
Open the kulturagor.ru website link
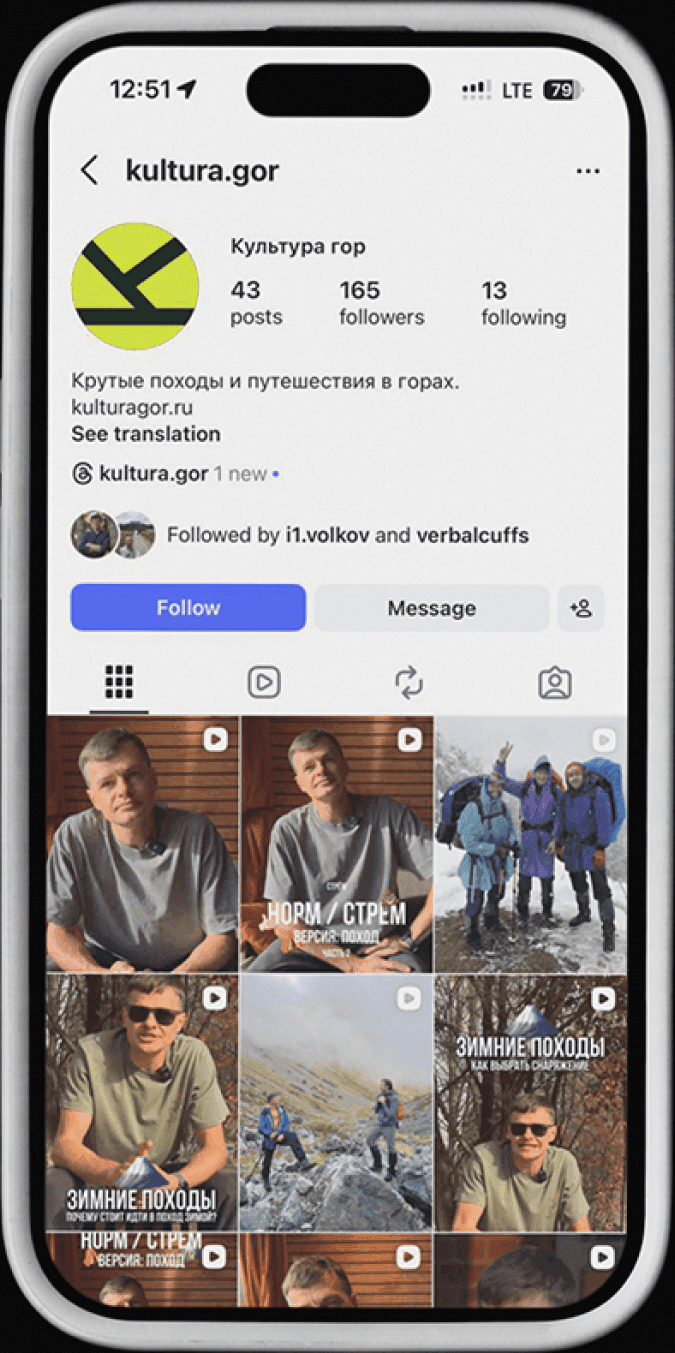[x=132, y=408]
